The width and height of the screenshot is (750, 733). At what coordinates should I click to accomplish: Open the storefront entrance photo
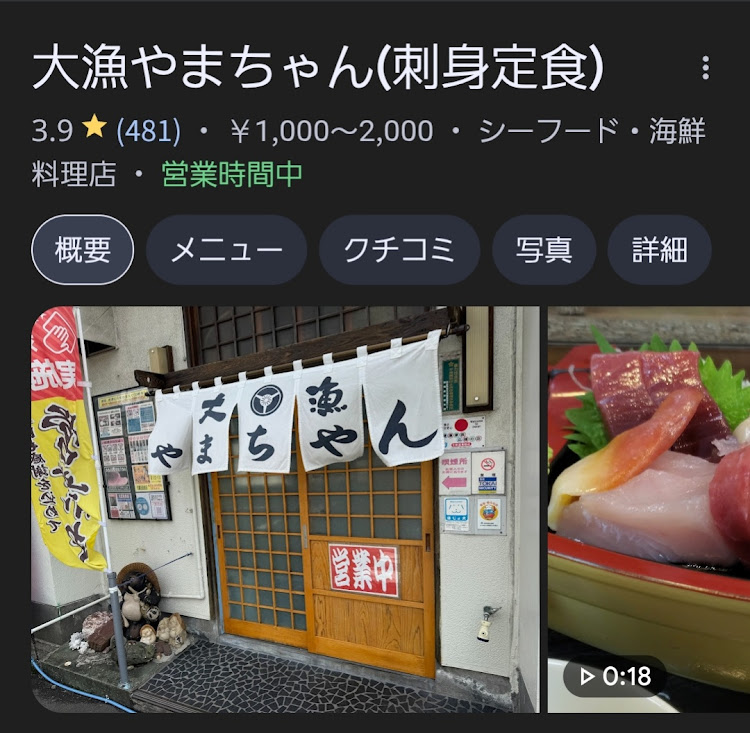coord(285,509)
